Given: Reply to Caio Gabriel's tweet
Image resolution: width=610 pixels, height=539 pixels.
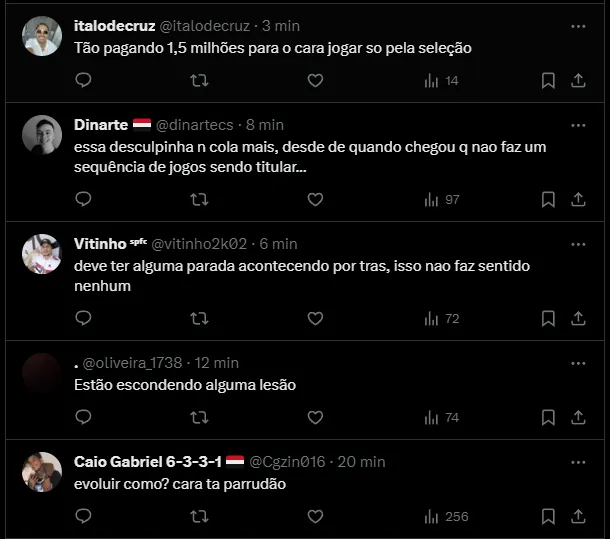Looking at the screenshot, I should click(x=84, y=517).
